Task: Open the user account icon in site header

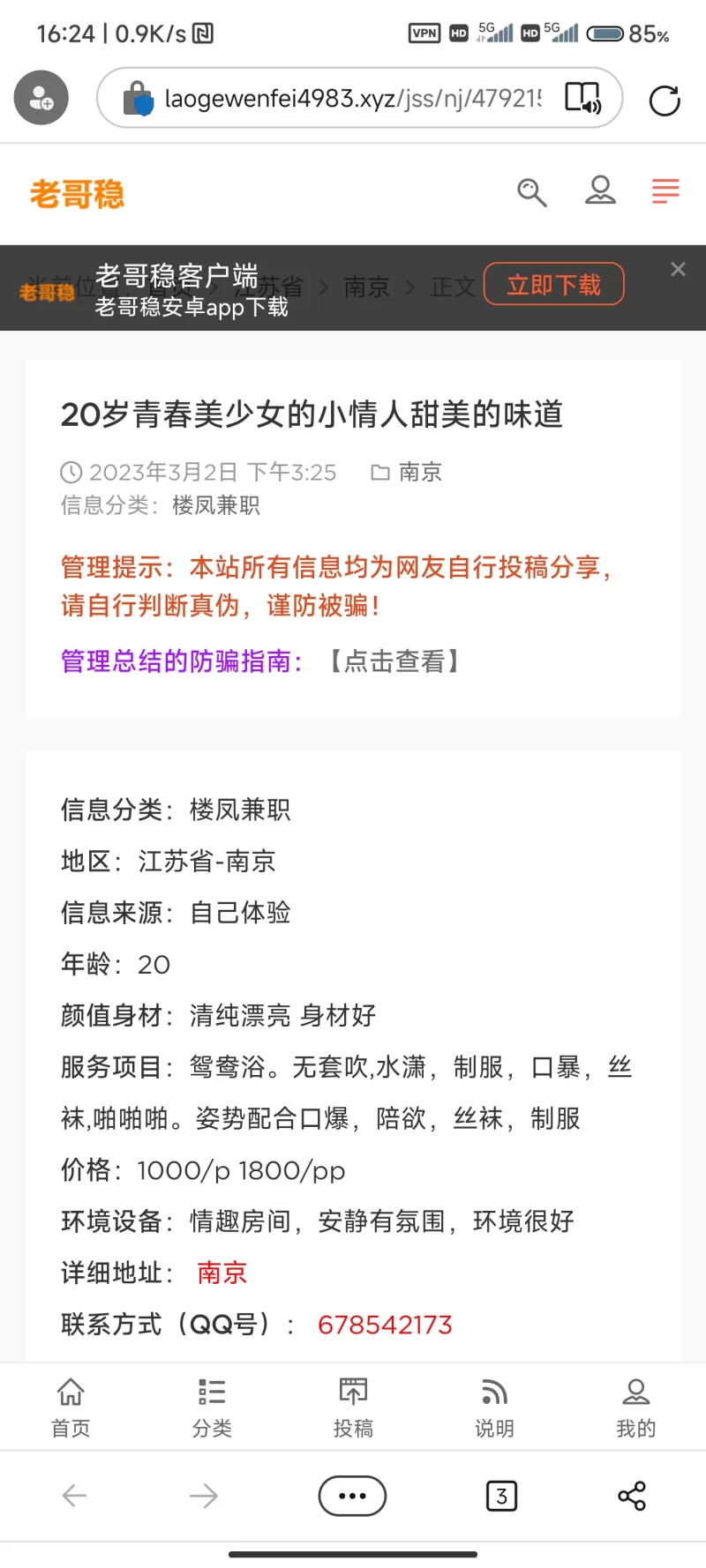Action: click(x=600, y=190)
